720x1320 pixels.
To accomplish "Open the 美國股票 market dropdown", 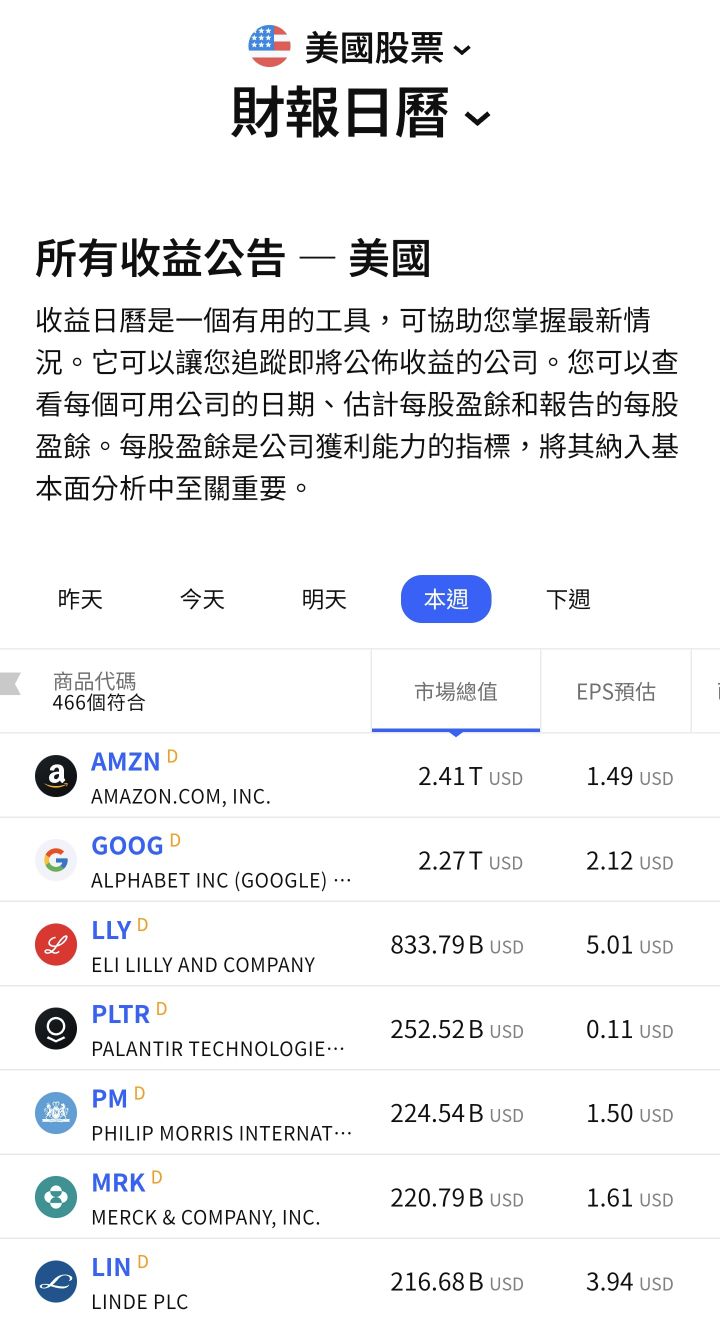I will pyautogui.click(x=360, y=47).
